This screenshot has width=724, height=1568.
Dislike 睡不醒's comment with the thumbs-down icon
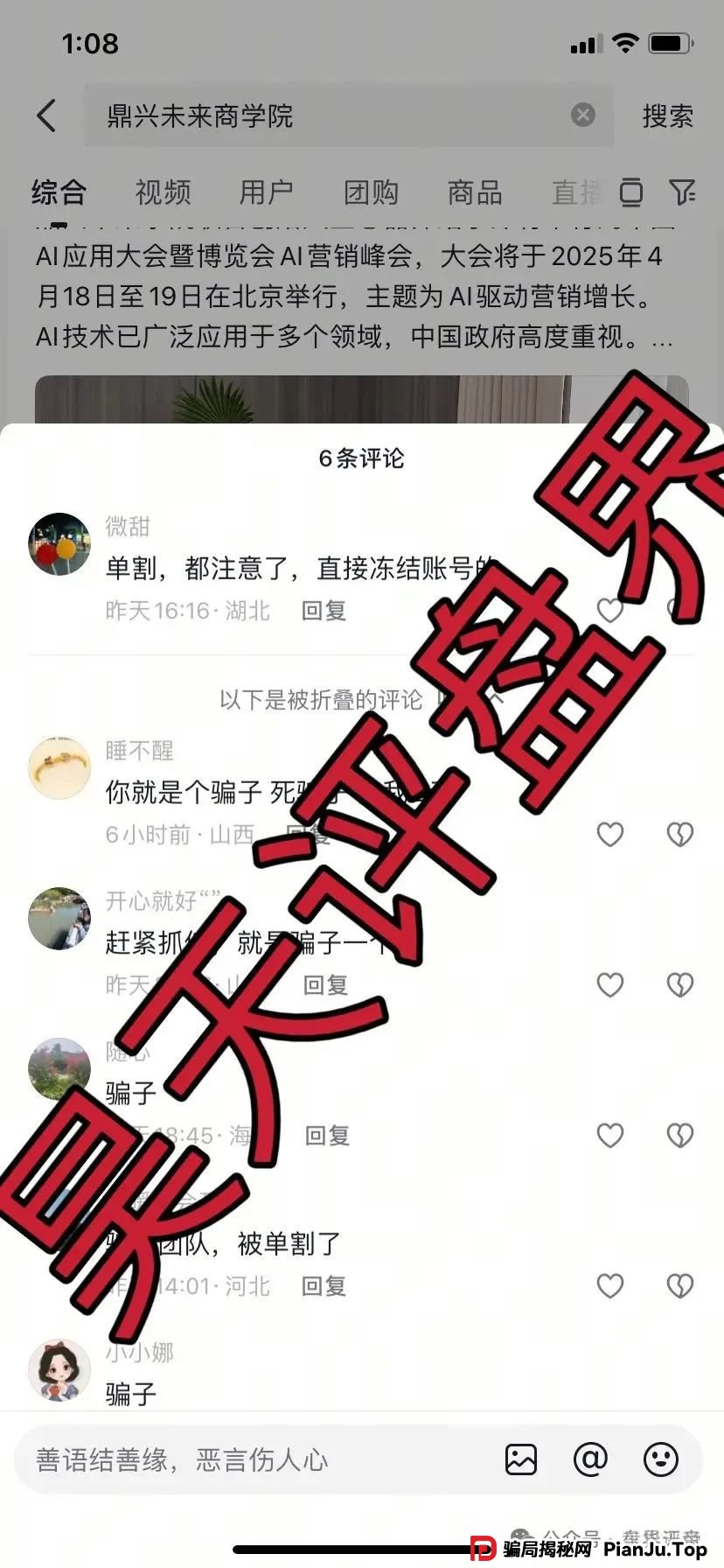tap(679, 835)
